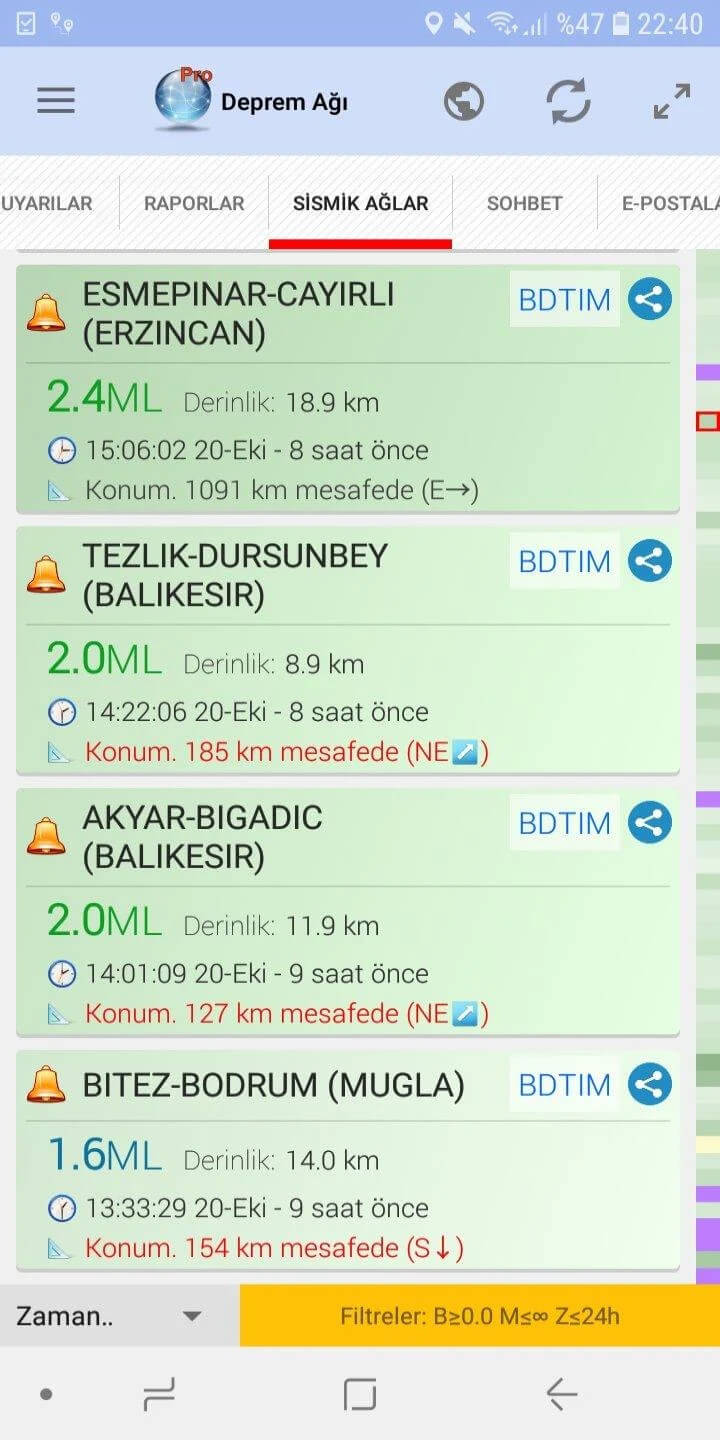Open the globe map view
The width and height of the screenshot is (720, 1440).
(464, 101)
